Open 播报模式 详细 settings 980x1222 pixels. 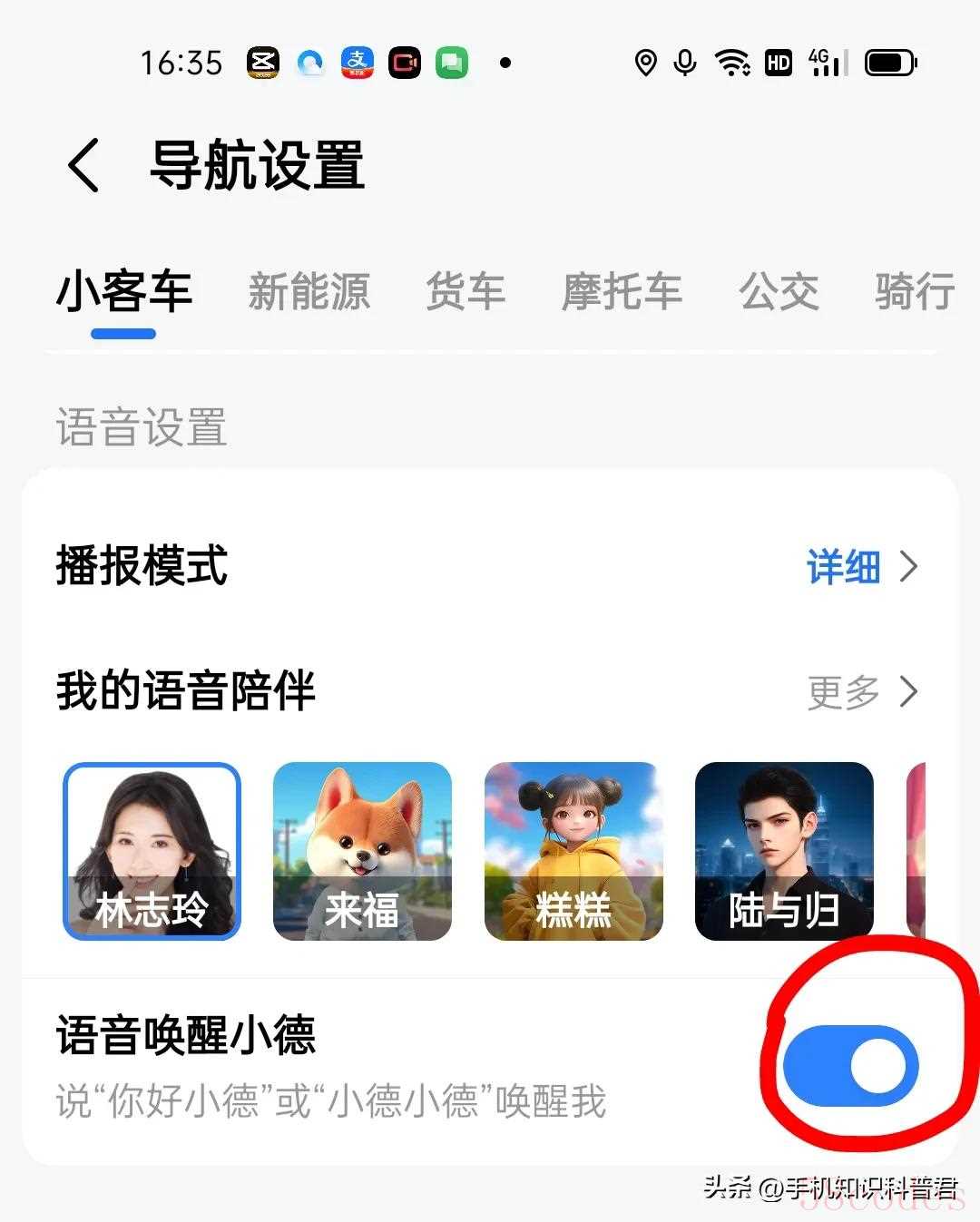click(x=861, y=567)
